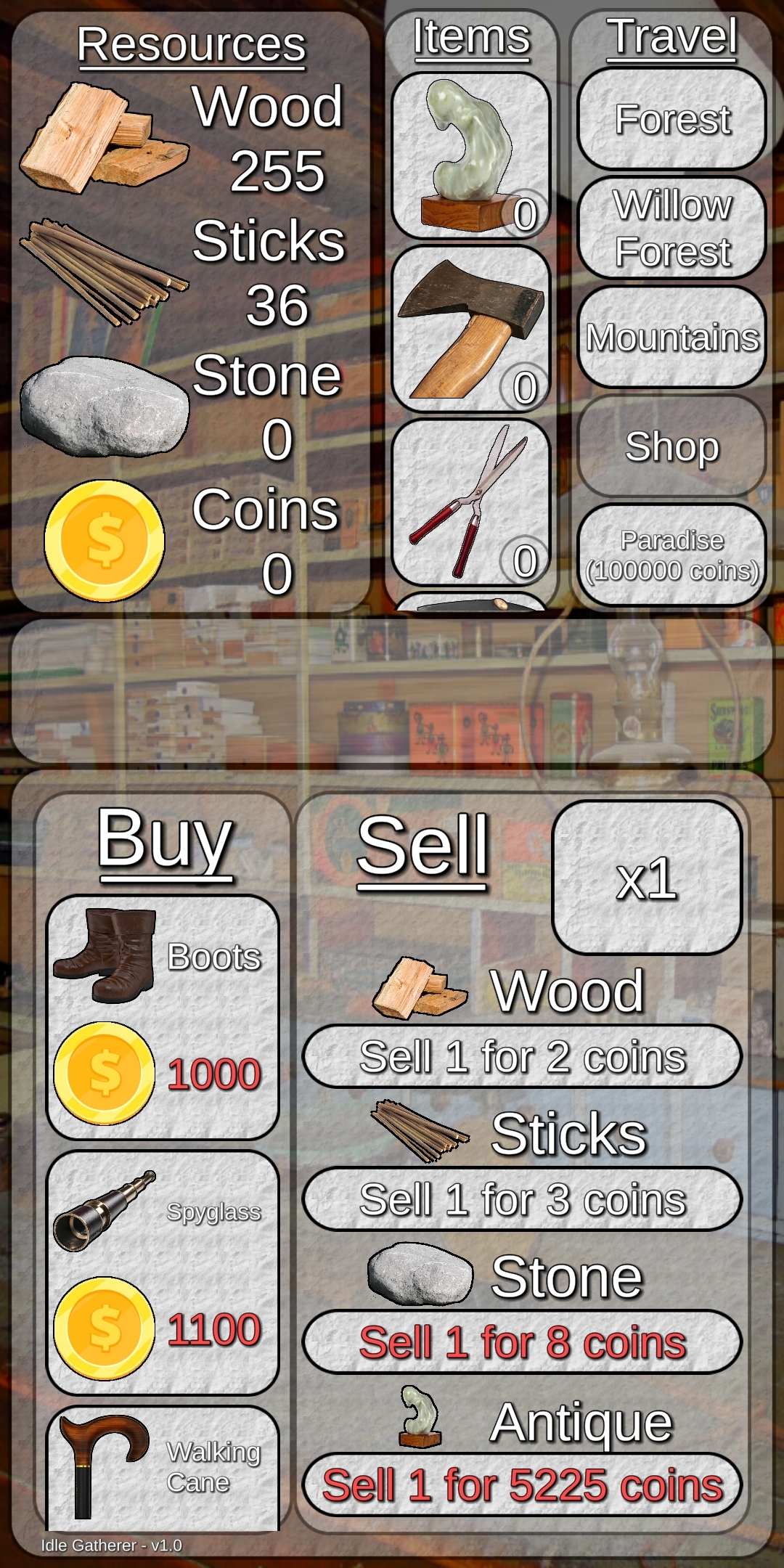Viewport: 784px width, 1568px height.
Task: Sell 1 stick for 3 coins
Action: (x=522, y=1199)
